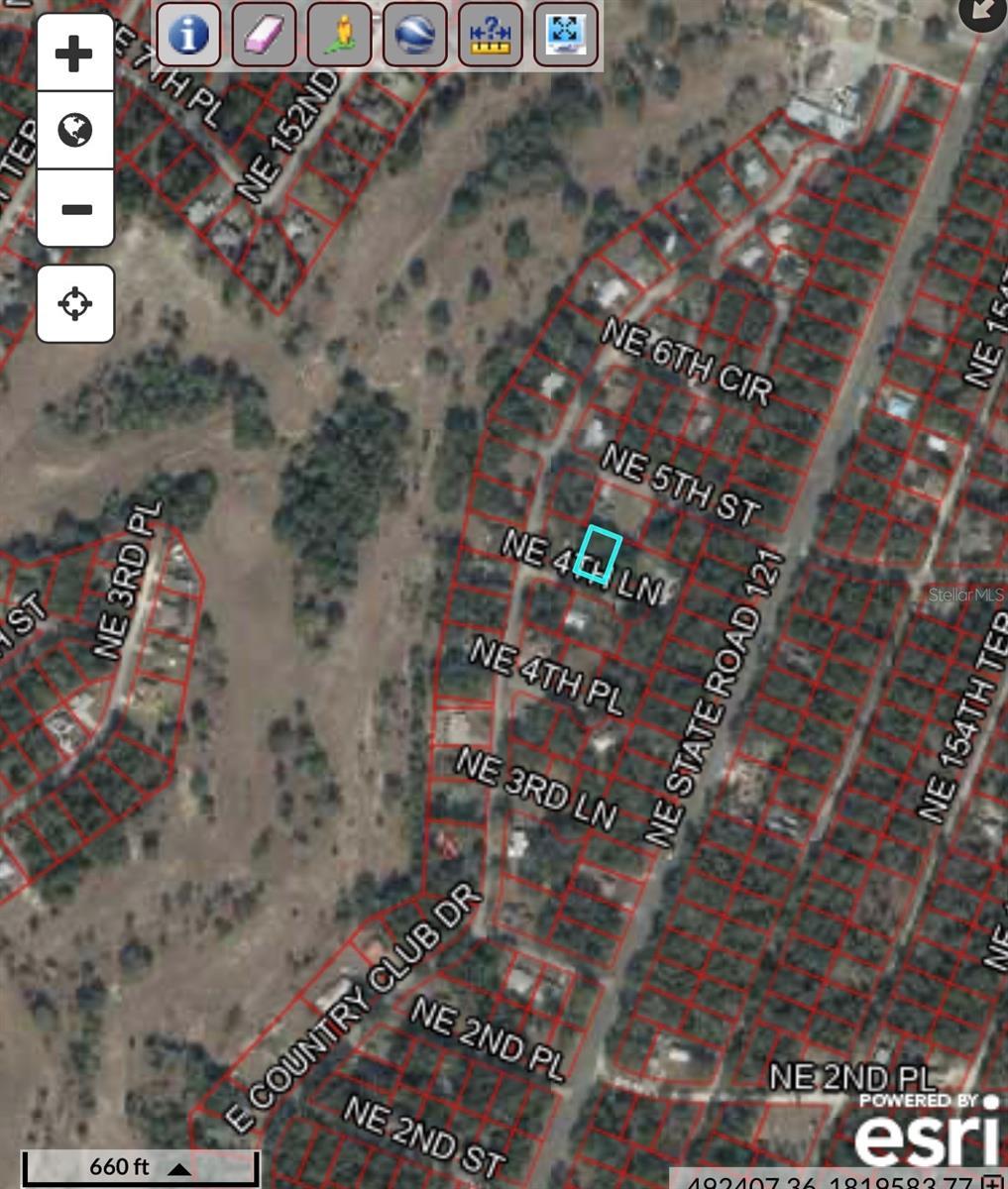Activate the measure distance ruler tool

[x=490, y=35]
